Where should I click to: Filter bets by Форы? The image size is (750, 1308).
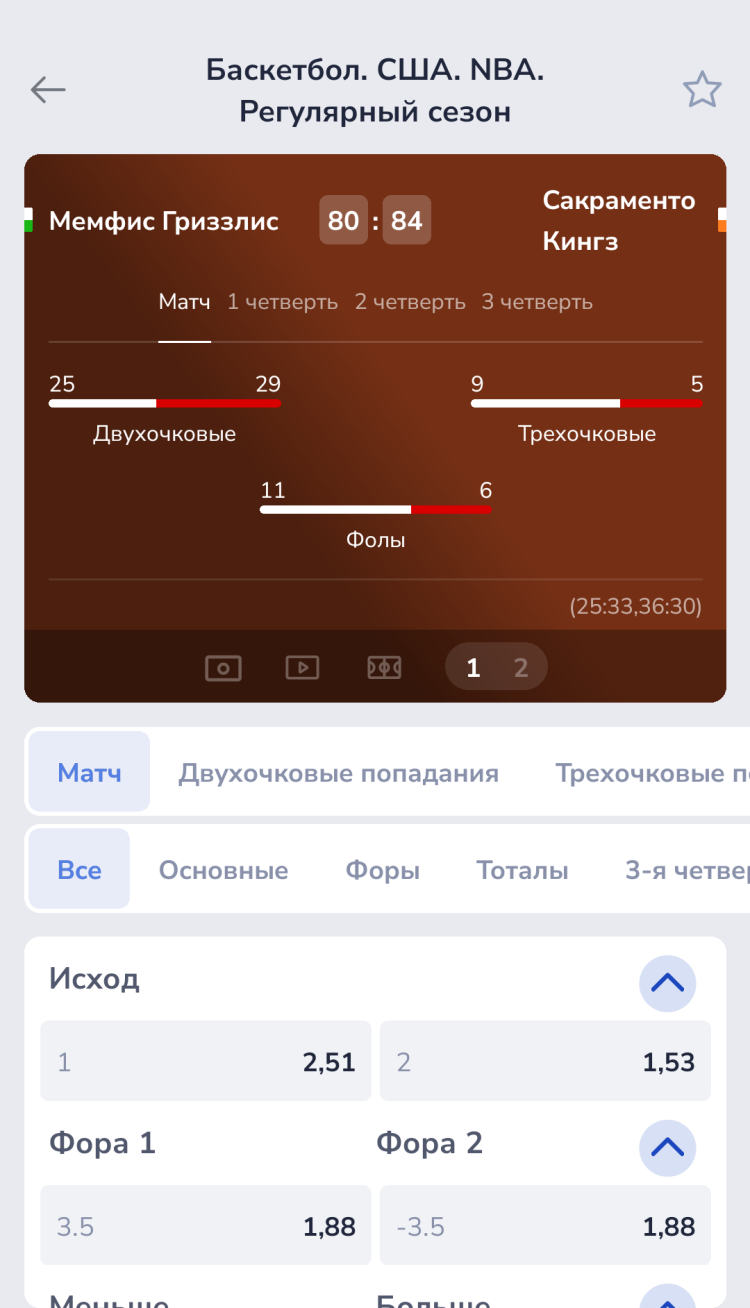pyautogui.click(x=382, y=870)
